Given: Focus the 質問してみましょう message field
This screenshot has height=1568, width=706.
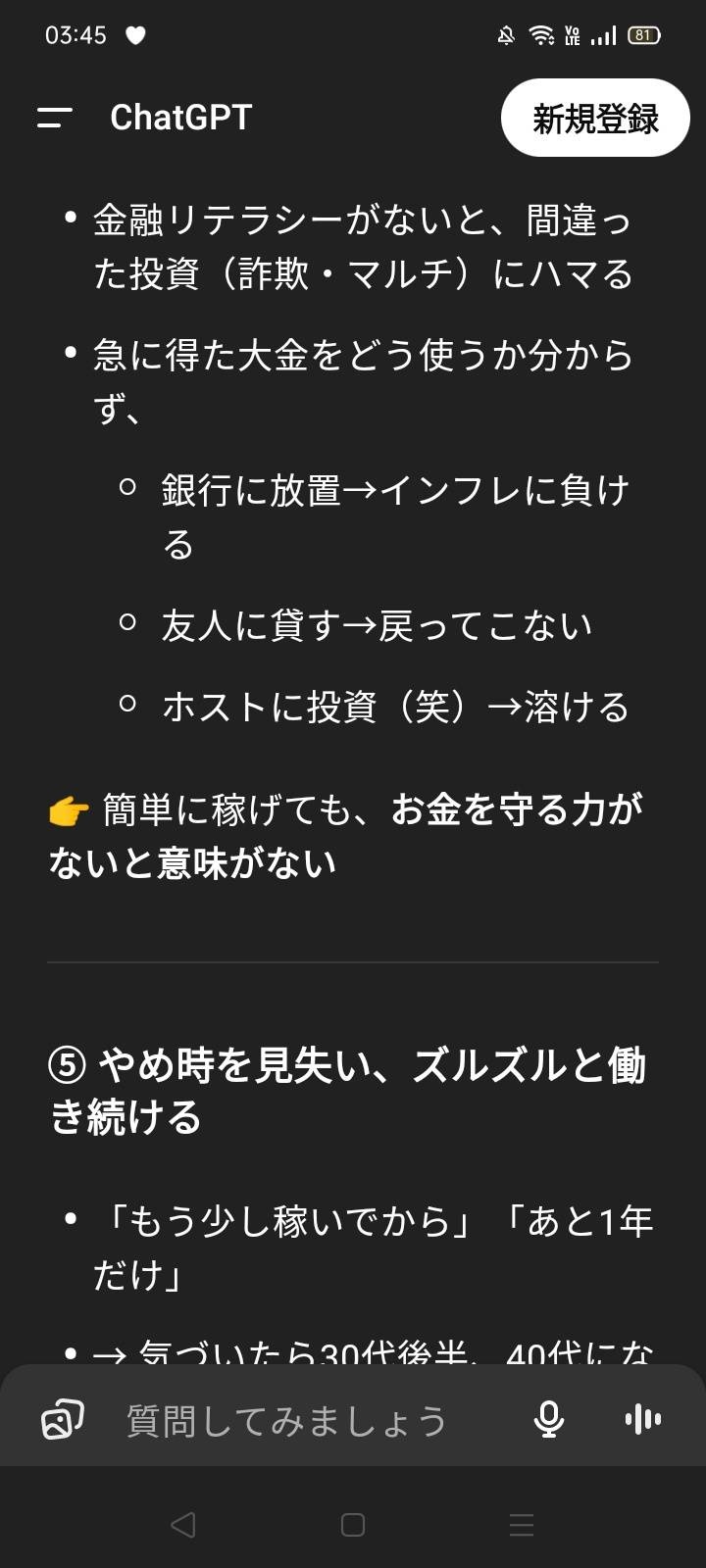Looking at the screenshot, I should (294, 1420).
